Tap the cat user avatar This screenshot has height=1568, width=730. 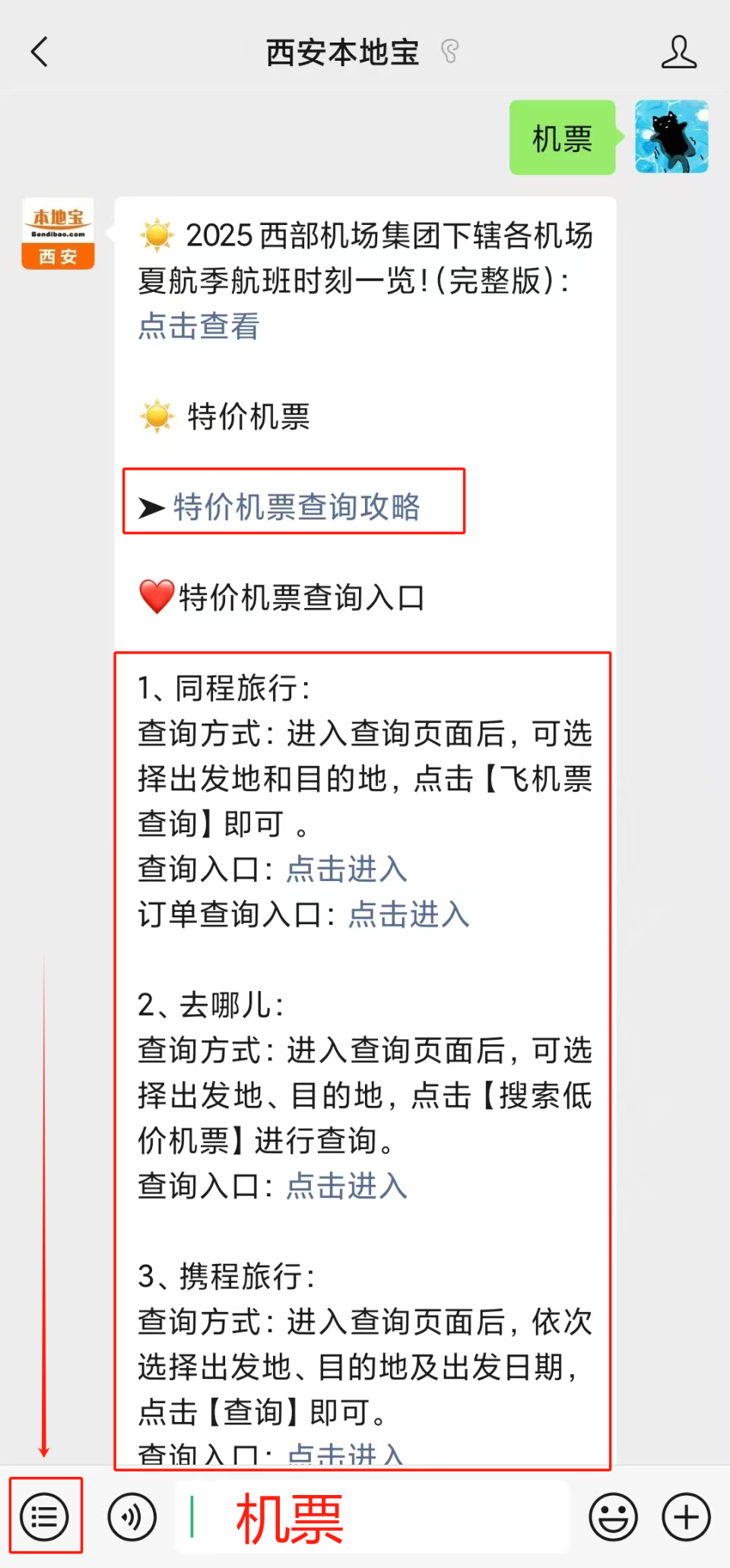[672, 137]
